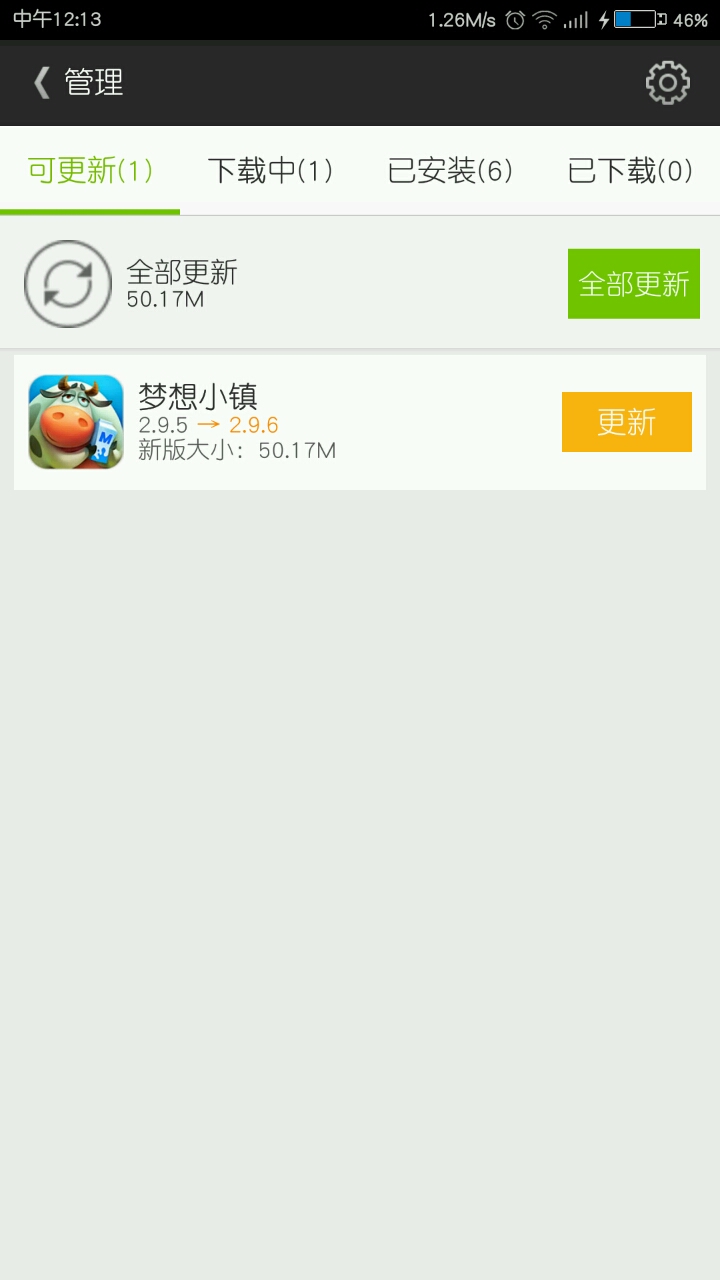Update 梦想小镇 with the 更新 button
Screen dimensions: 720x1280
point(626,422)
